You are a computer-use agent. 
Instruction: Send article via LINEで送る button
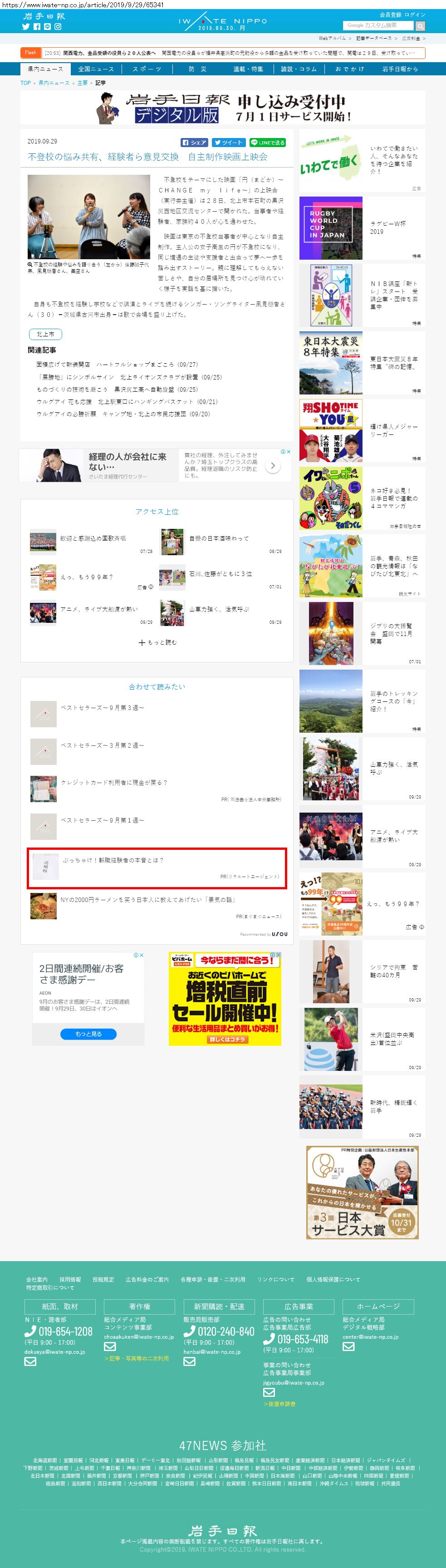(x=268, y=143)
